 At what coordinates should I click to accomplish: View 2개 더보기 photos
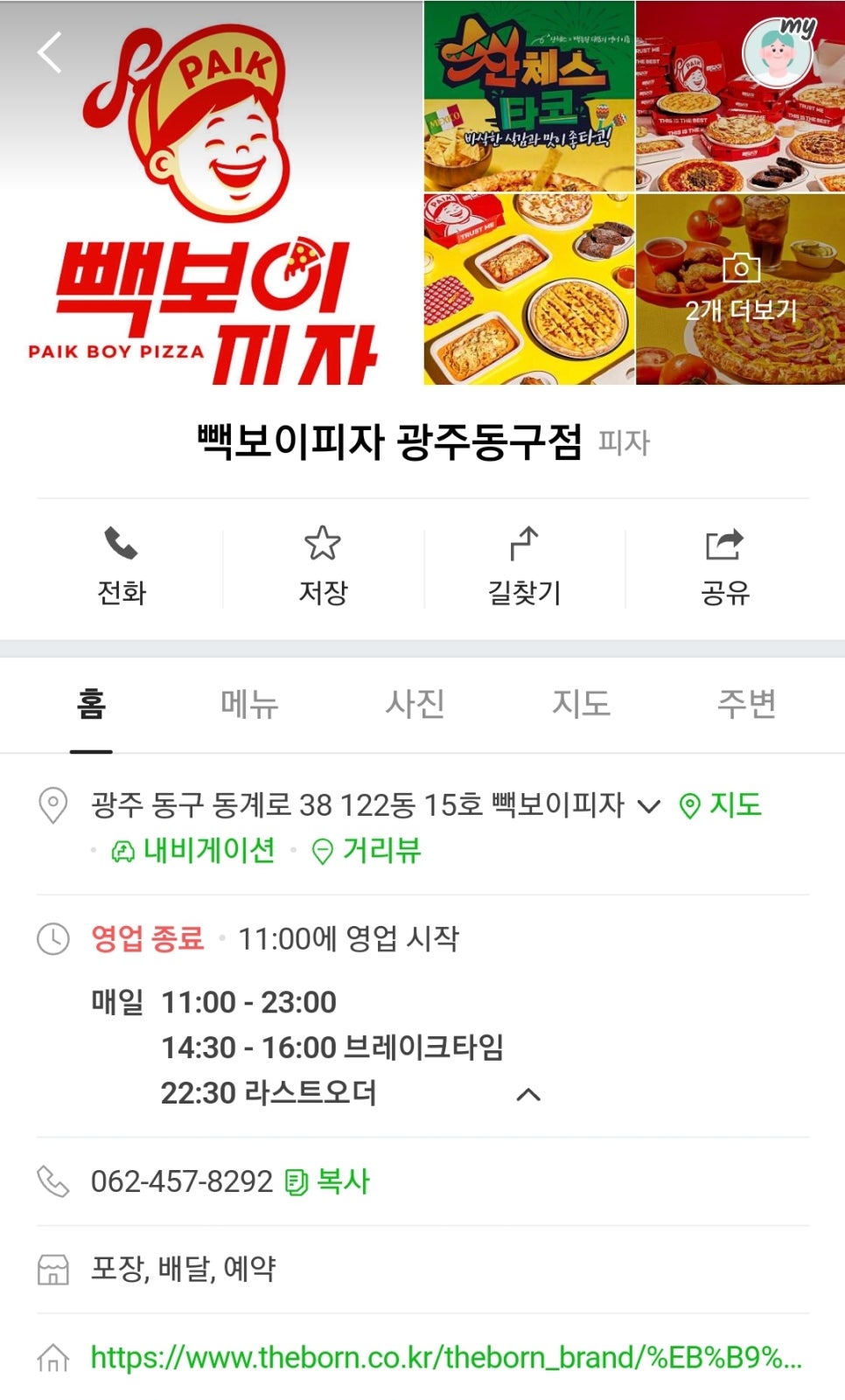pos(740,289)
